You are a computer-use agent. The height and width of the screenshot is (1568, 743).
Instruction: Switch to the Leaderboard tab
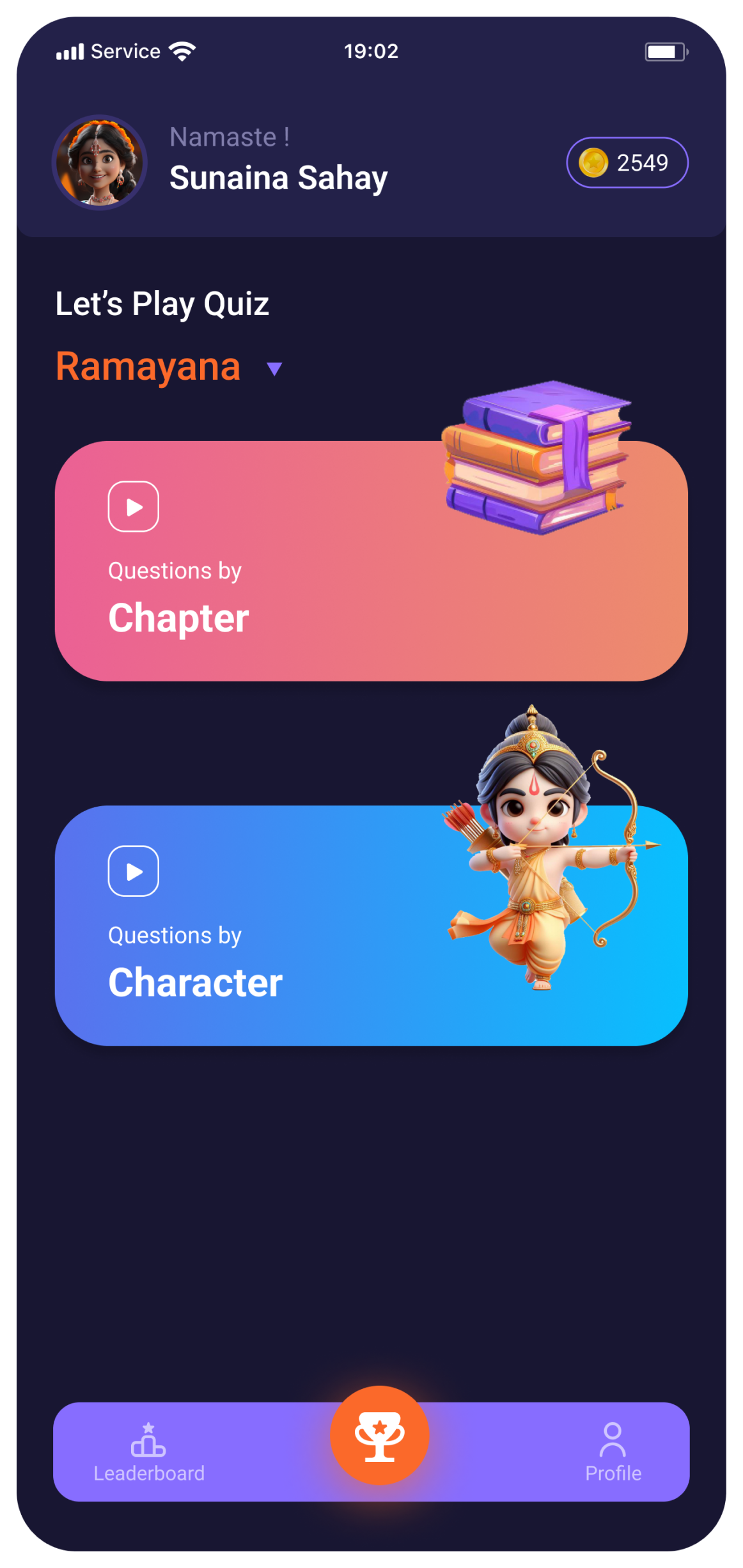click(149, 1452)
